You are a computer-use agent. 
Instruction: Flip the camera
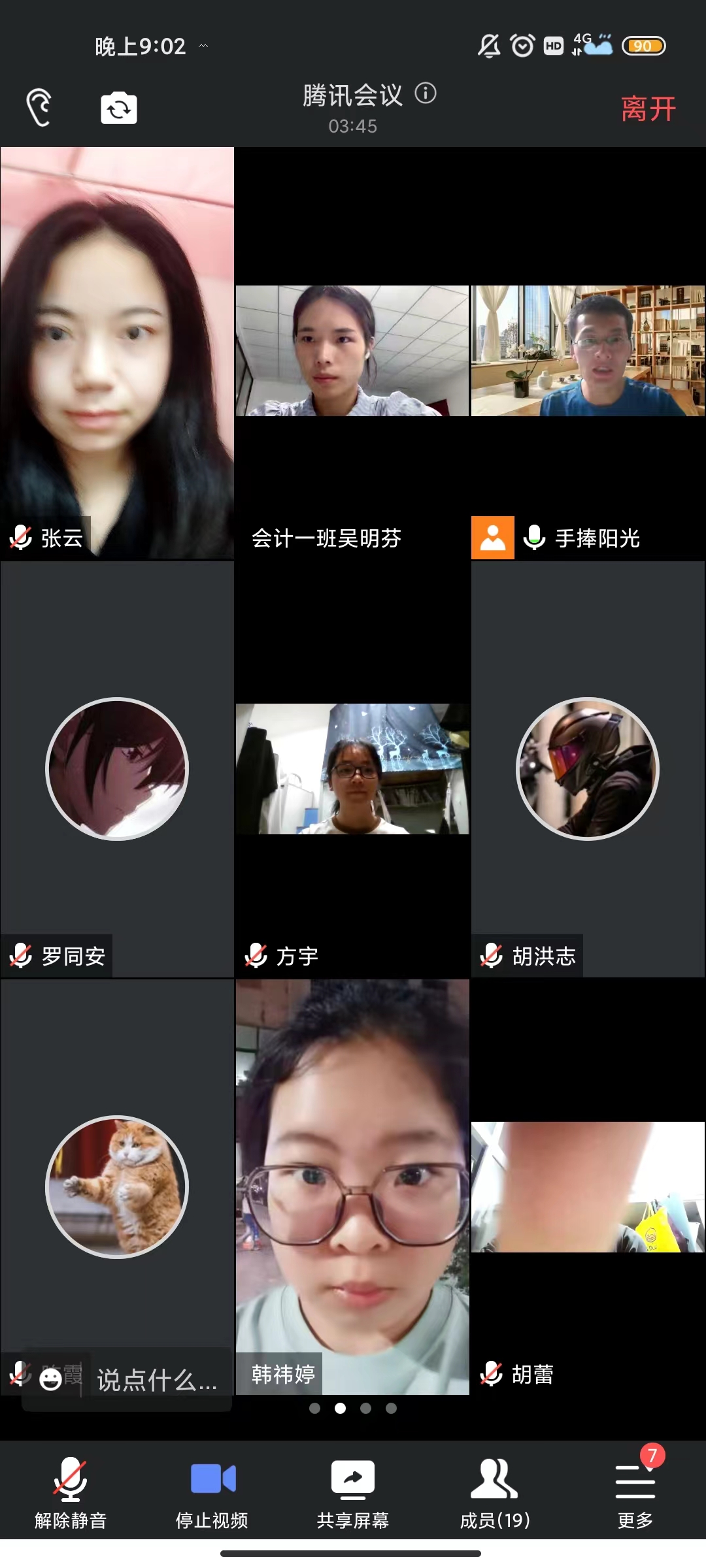(119, 108)
